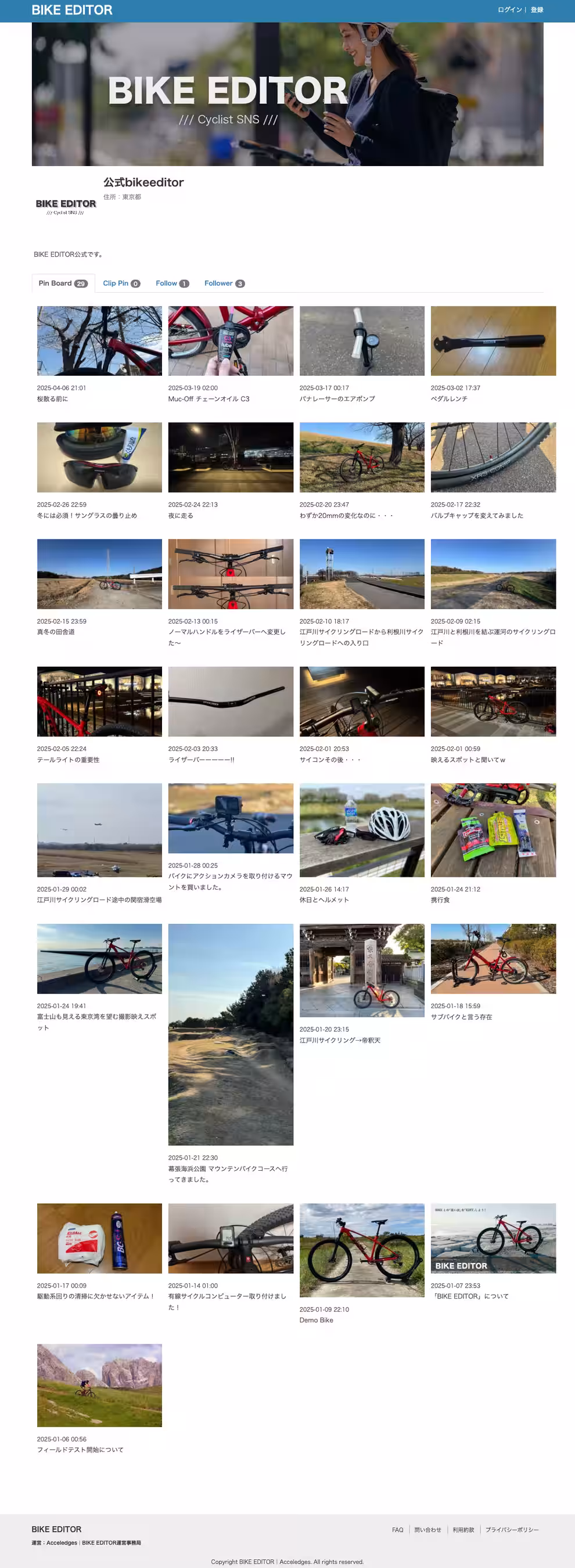View the 携行食 post

(x=493, y=830)
